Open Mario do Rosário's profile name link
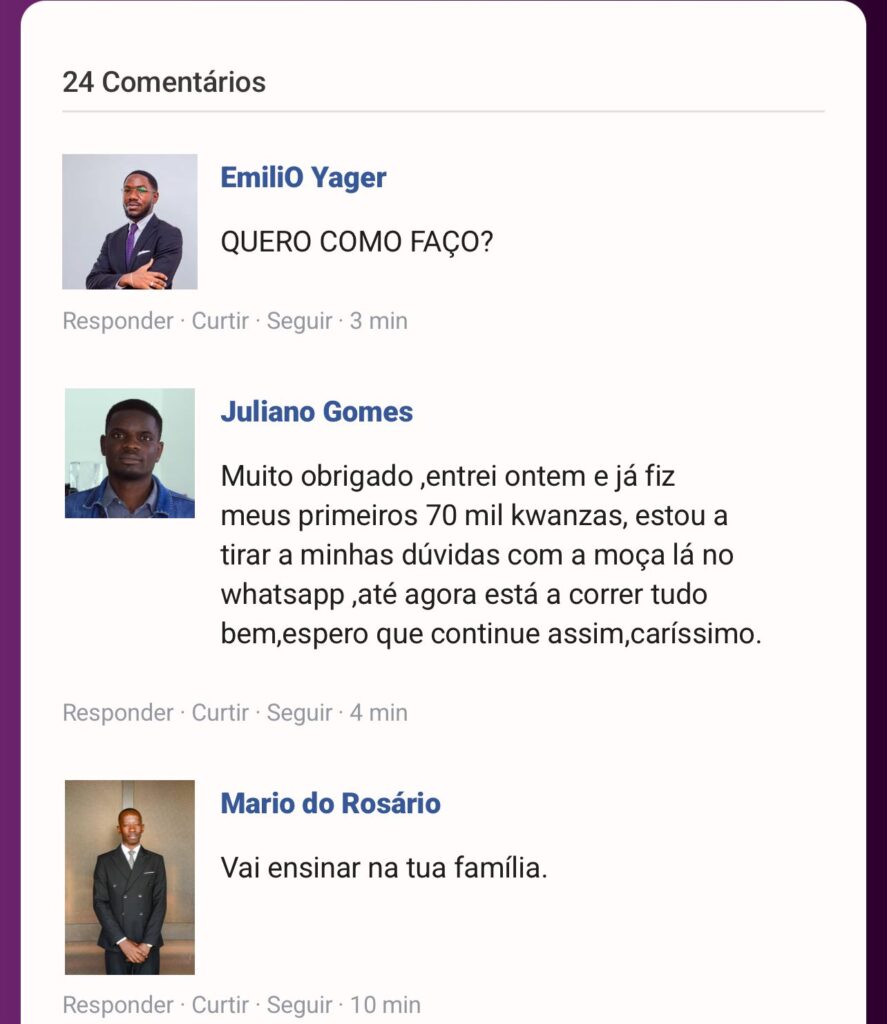Screen dimensions: 887x1024 tap(330, 804)
